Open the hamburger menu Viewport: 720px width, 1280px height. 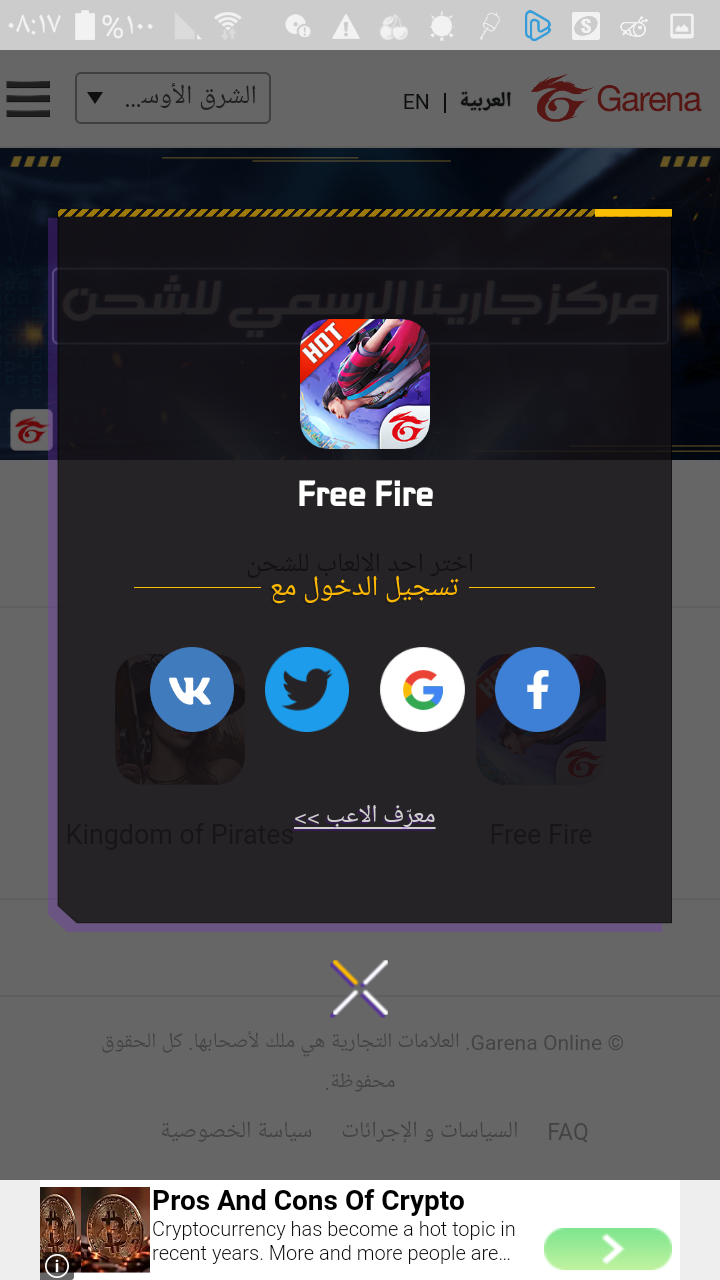(28, 99)
